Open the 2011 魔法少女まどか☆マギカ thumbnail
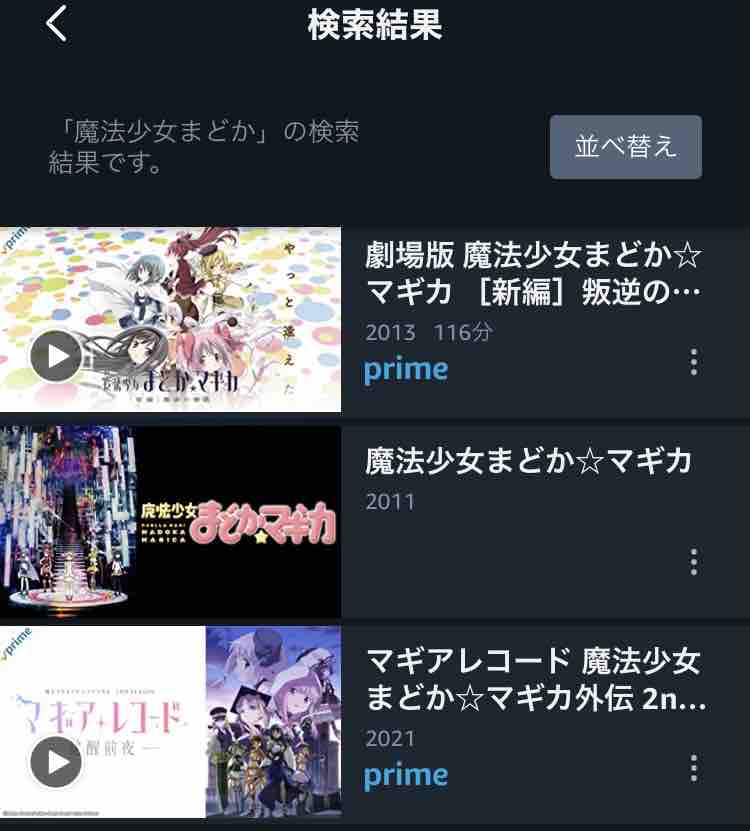Image resolution: width=750 pixels, height=831 pixels. click(x=170, y=521)
